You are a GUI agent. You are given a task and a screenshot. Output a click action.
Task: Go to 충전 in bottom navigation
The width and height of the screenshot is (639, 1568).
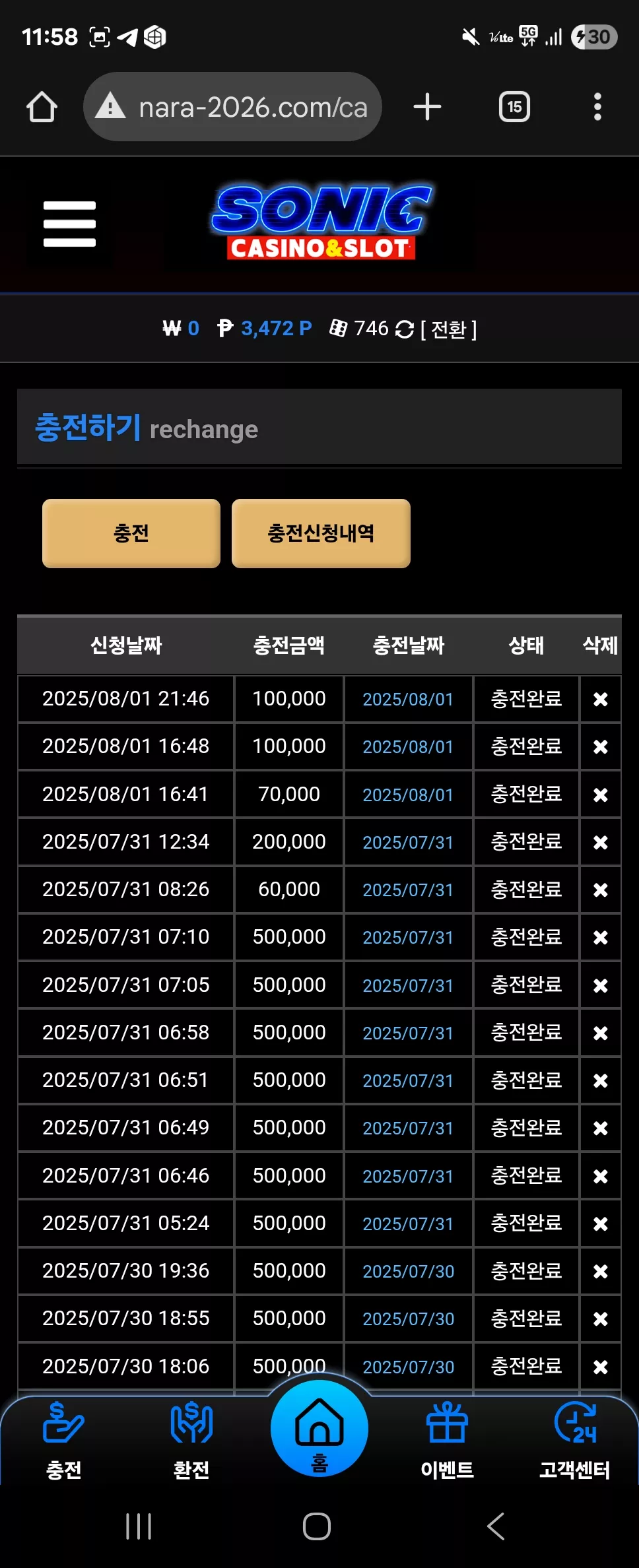(63, 1441)
